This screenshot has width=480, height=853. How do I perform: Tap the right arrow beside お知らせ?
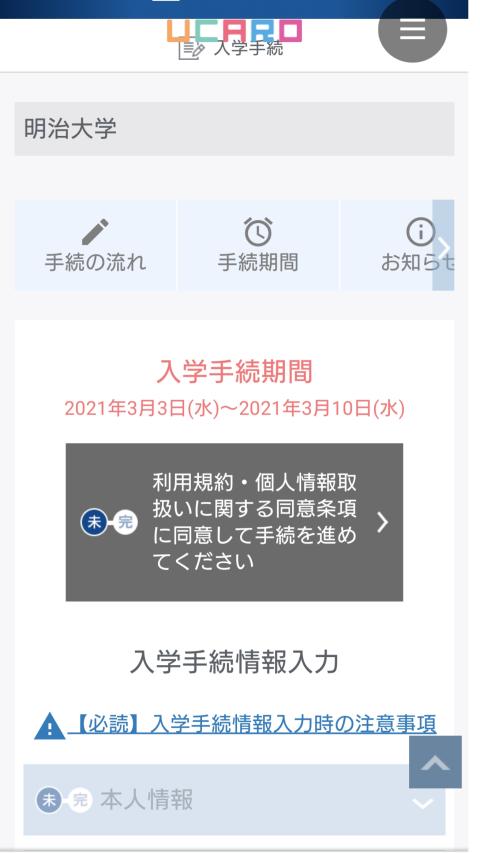tap(443, 245)
